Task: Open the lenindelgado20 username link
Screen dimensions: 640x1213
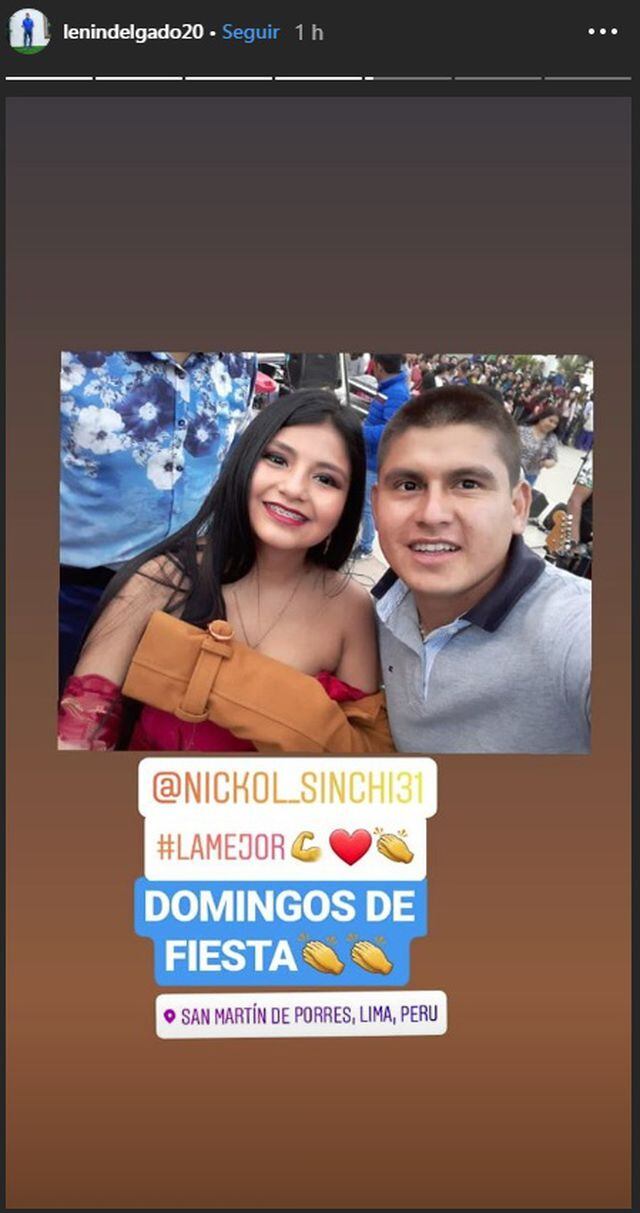Action: pos(134,32)
